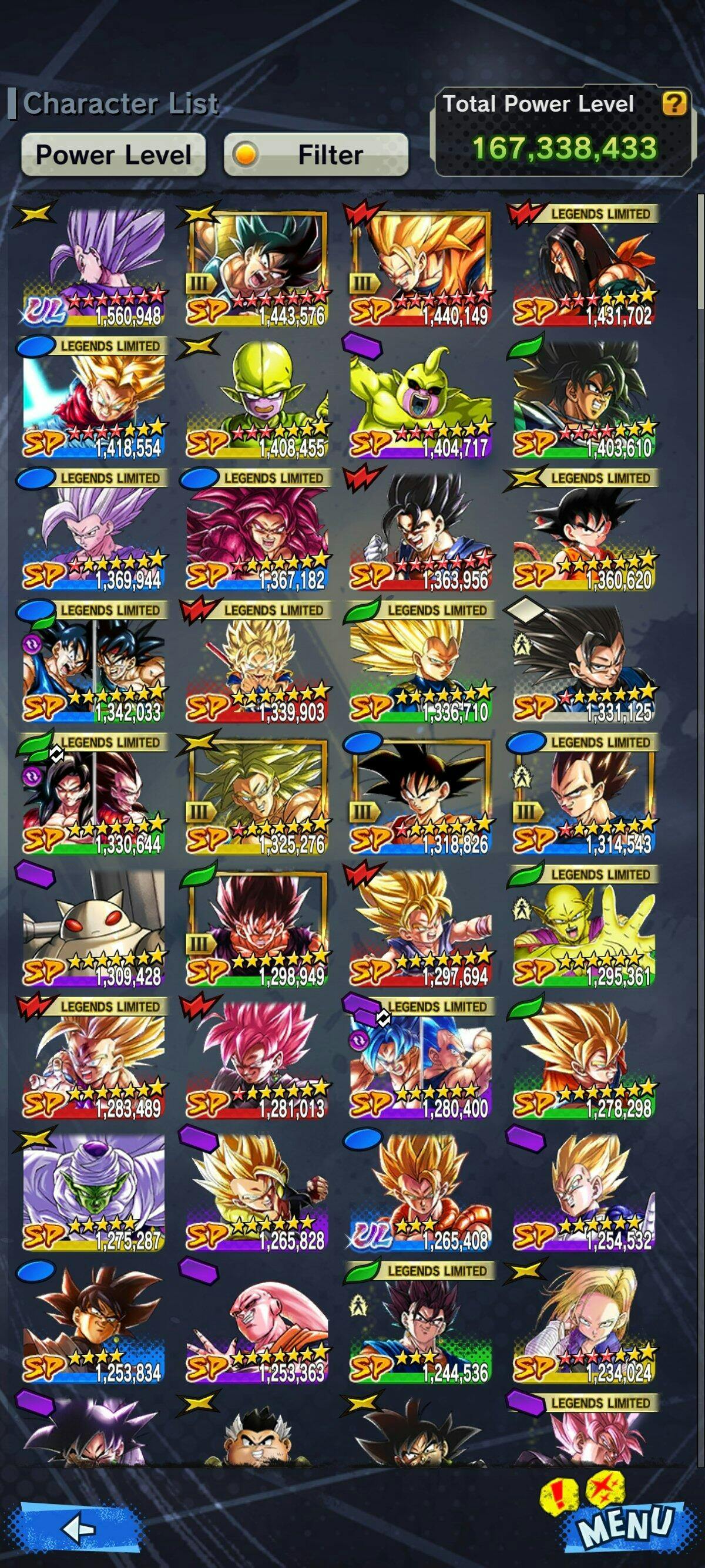Viewport: 705px width, 1568px height.
Task: Tap the character card showing 1,404,717
Action: [420, 400]
